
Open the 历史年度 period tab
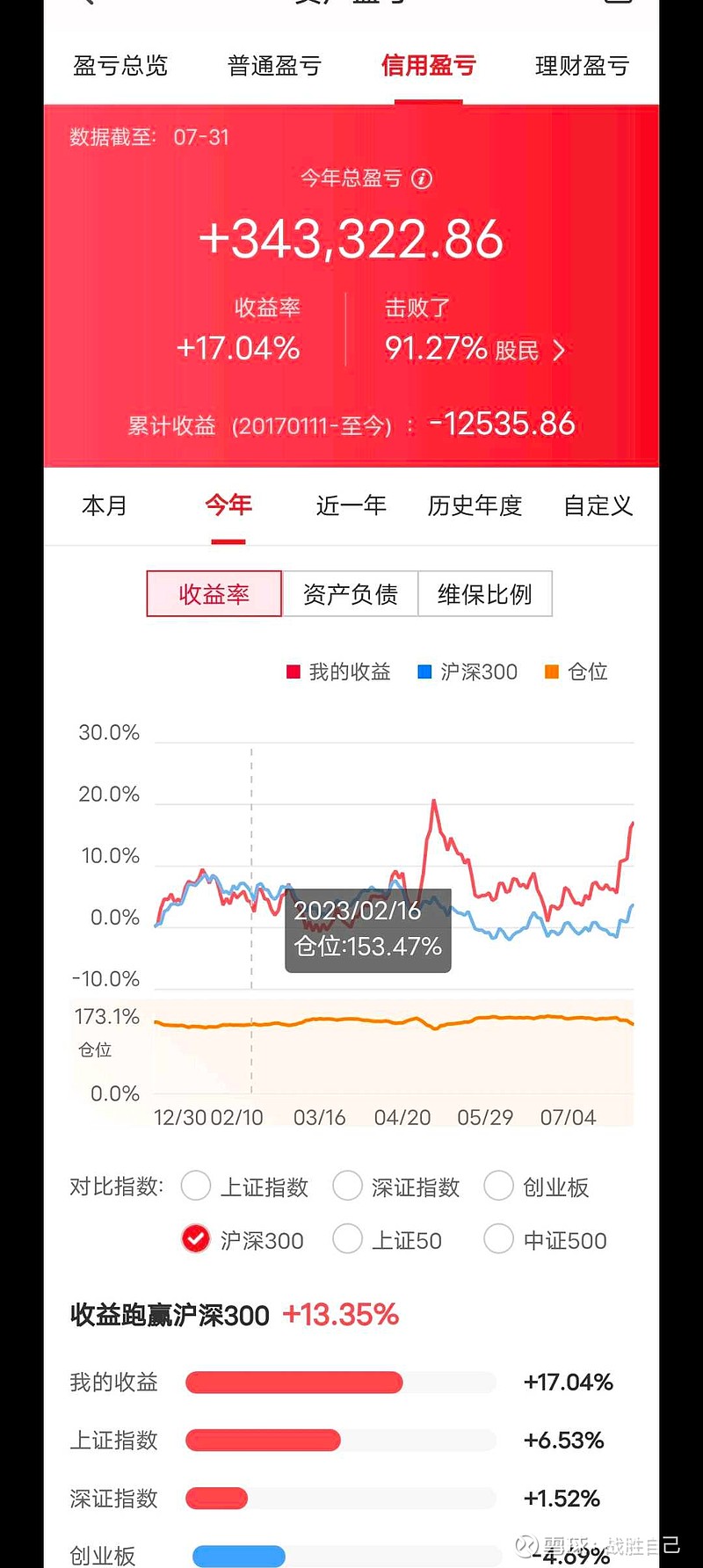click(x=475, y=506)
